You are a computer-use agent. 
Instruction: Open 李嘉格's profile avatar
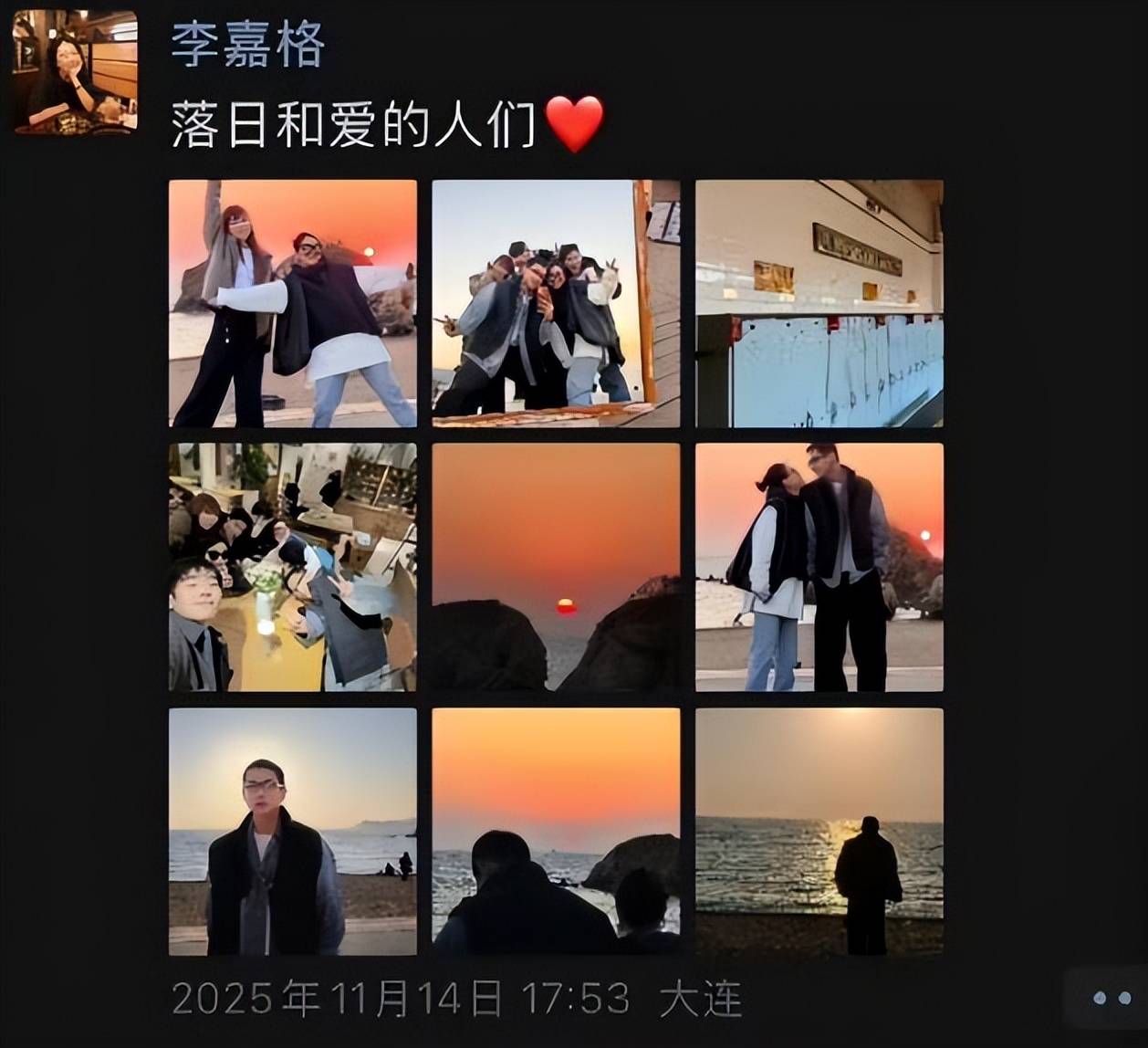click(x=75, y=72)
